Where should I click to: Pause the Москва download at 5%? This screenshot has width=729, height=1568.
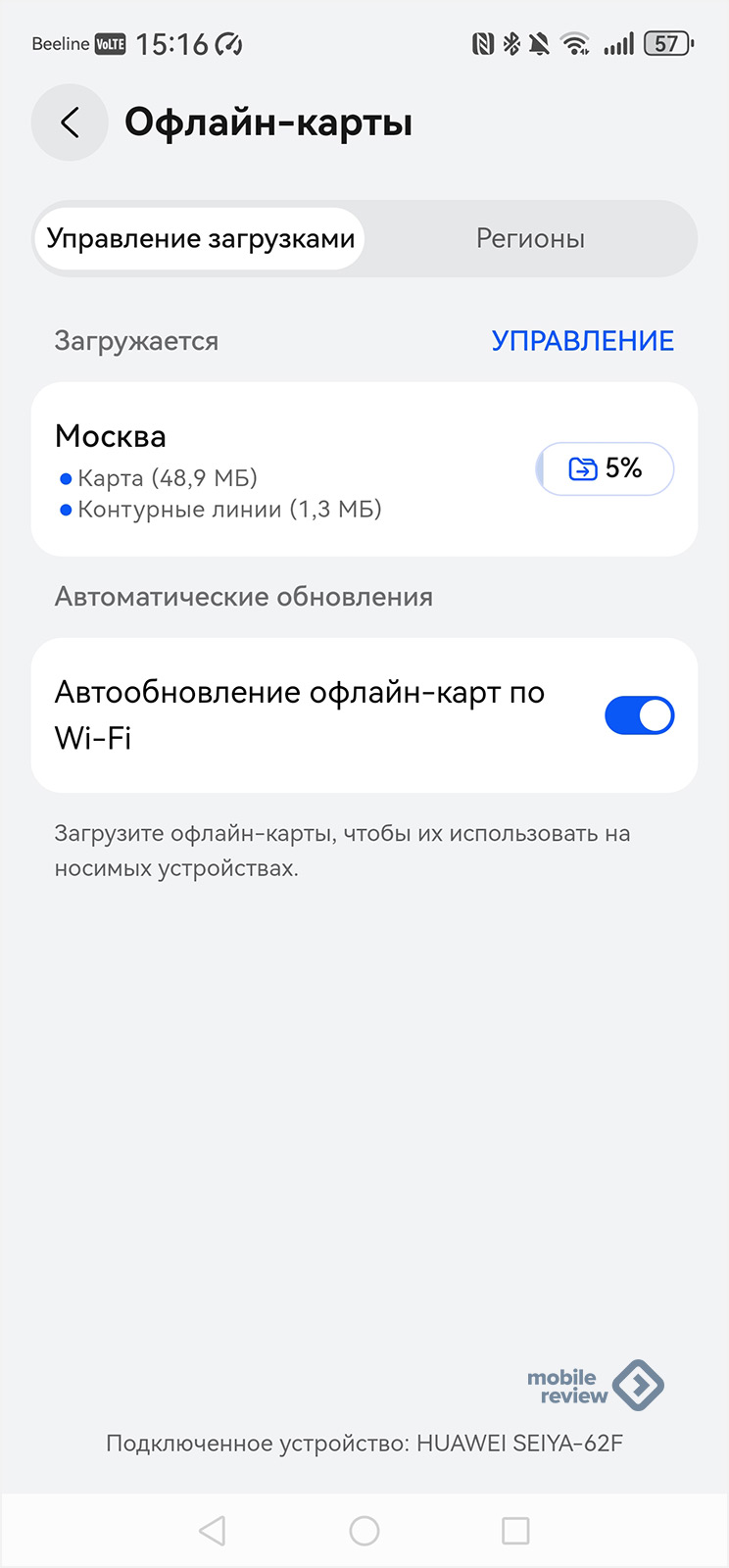[605, 468]
